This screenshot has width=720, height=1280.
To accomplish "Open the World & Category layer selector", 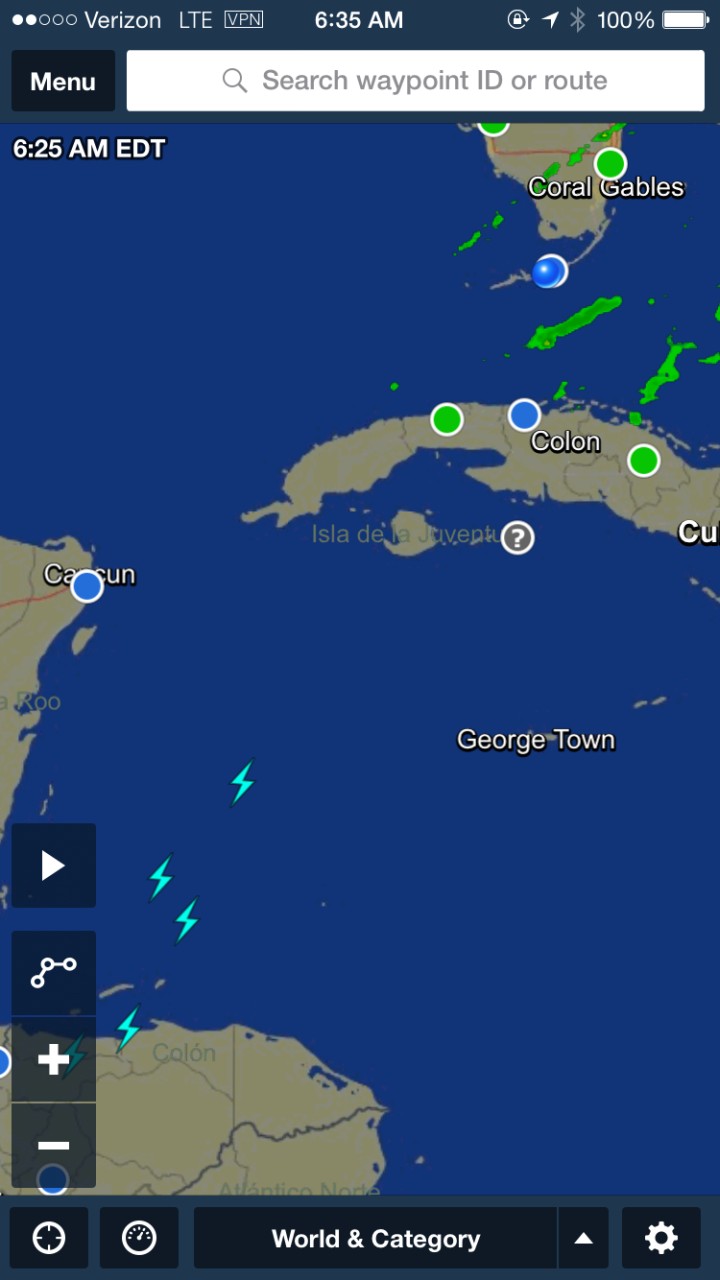I will pos(375,1239).
